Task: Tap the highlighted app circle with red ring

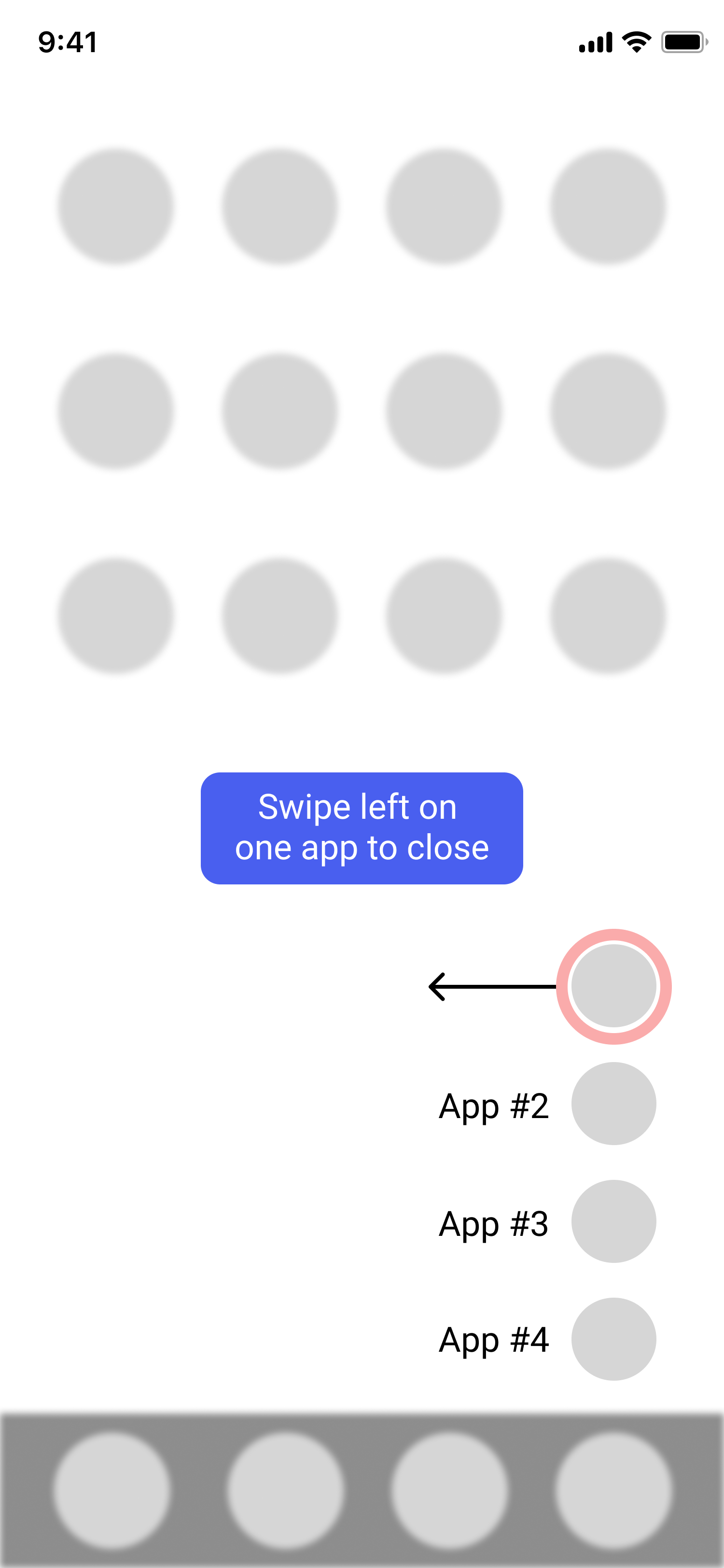Action: pyautogui.click(x=613, y=986)
